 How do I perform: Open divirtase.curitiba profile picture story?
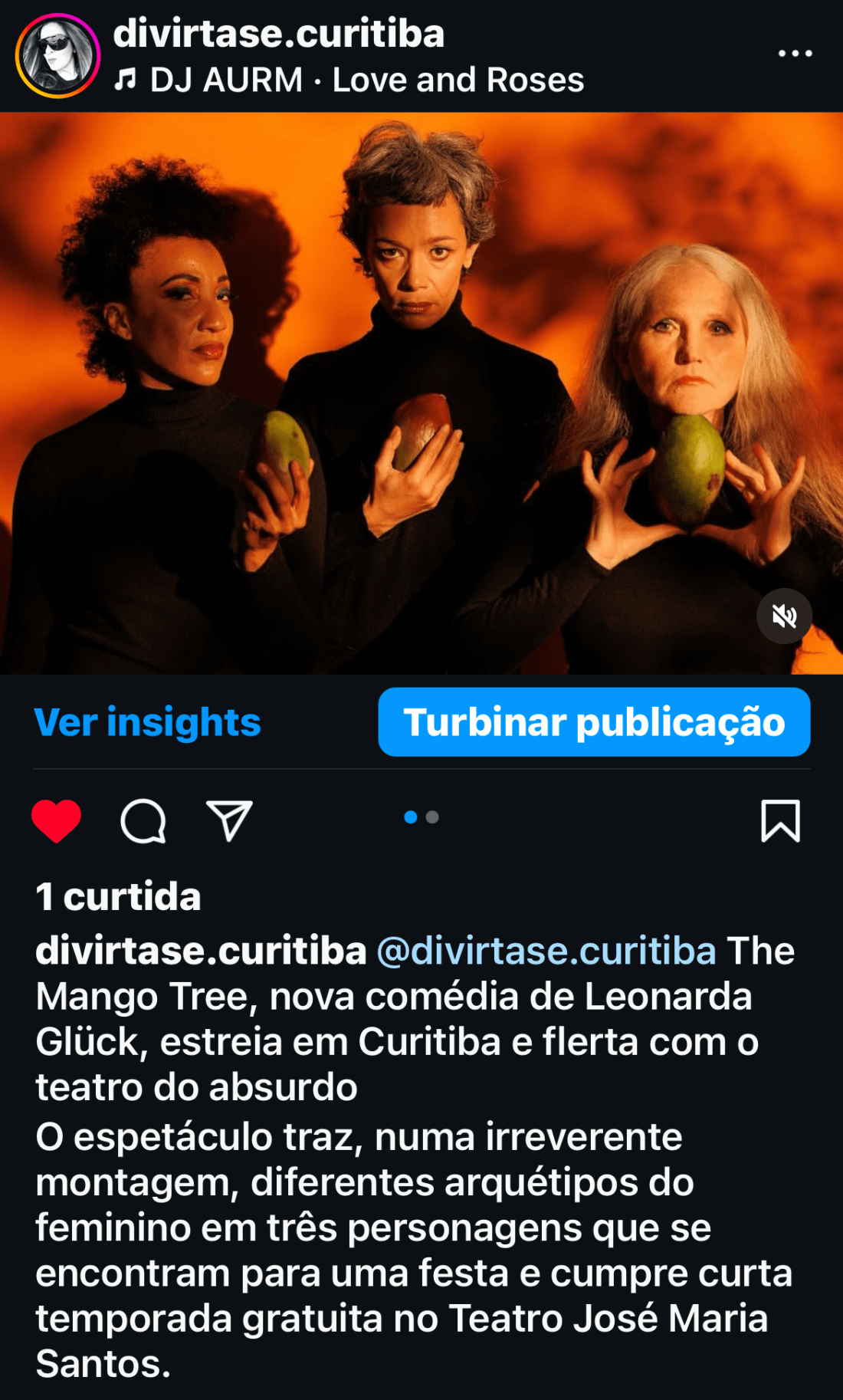pyautogui.click(x=57, y=55)
